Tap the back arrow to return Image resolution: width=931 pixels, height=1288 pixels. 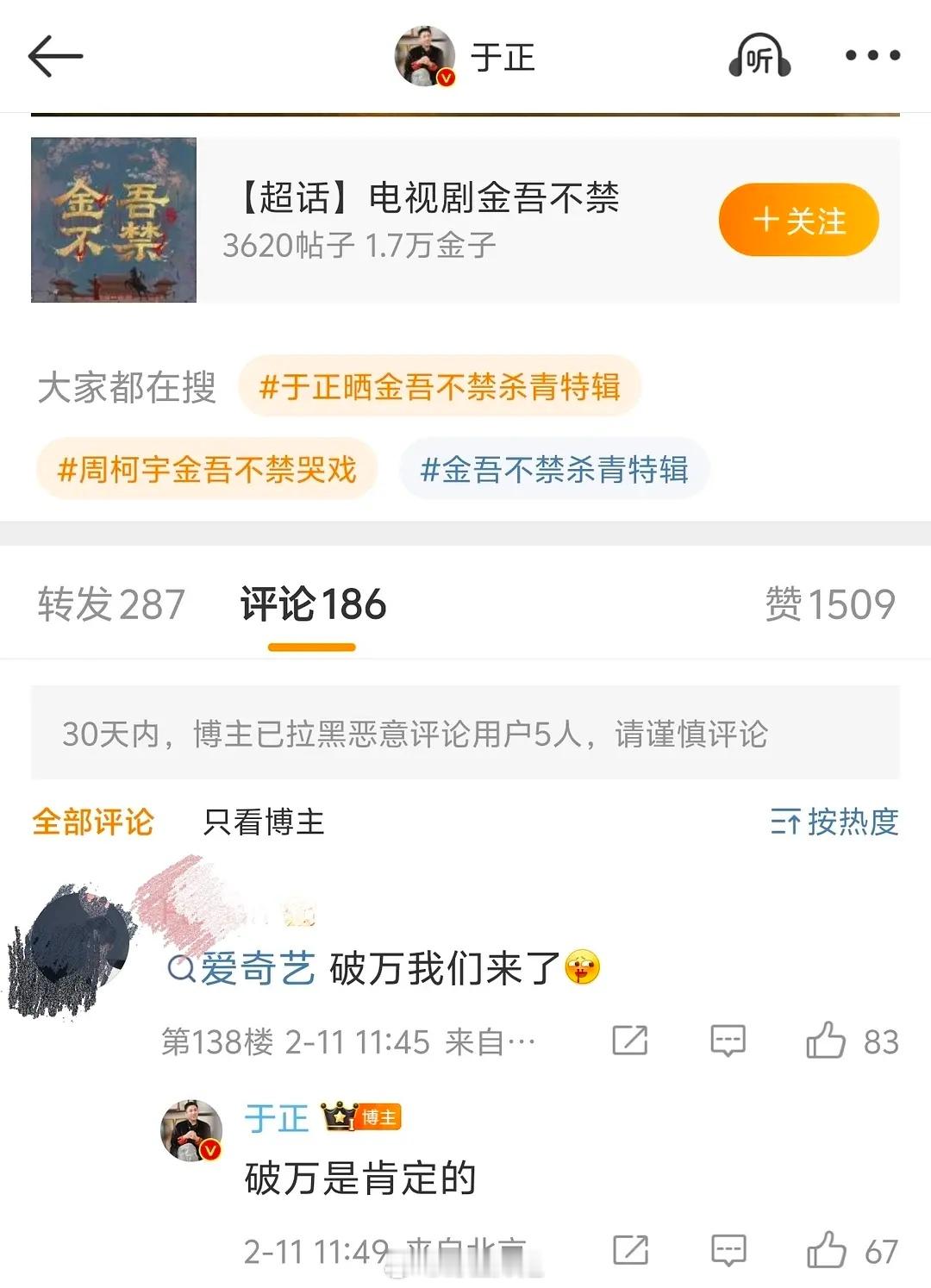(x=55, y=57)
